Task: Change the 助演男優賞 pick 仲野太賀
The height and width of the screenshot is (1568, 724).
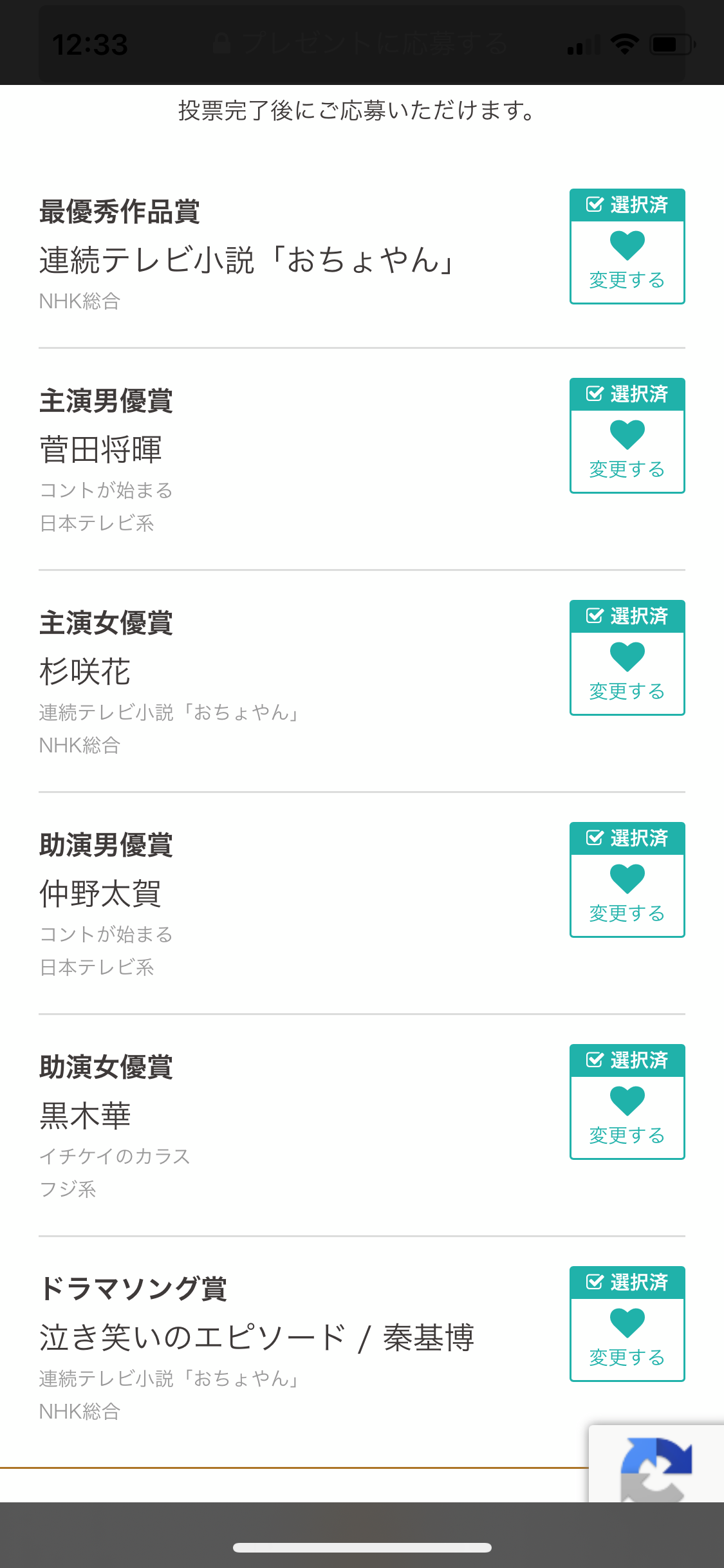Action: click(x=627, y=880)
